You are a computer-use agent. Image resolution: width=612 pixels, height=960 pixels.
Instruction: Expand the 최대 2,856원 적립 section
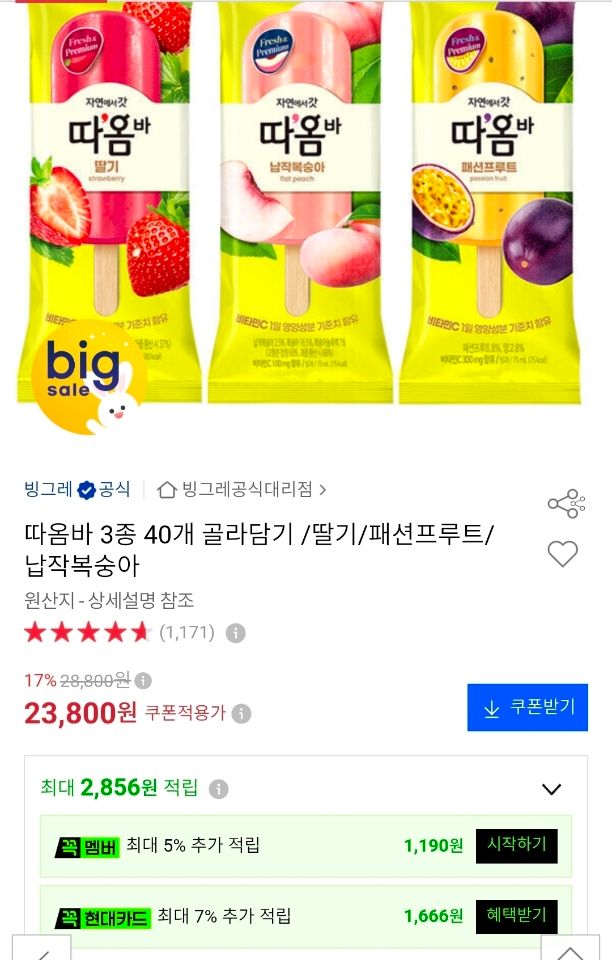tap(551, 789)
